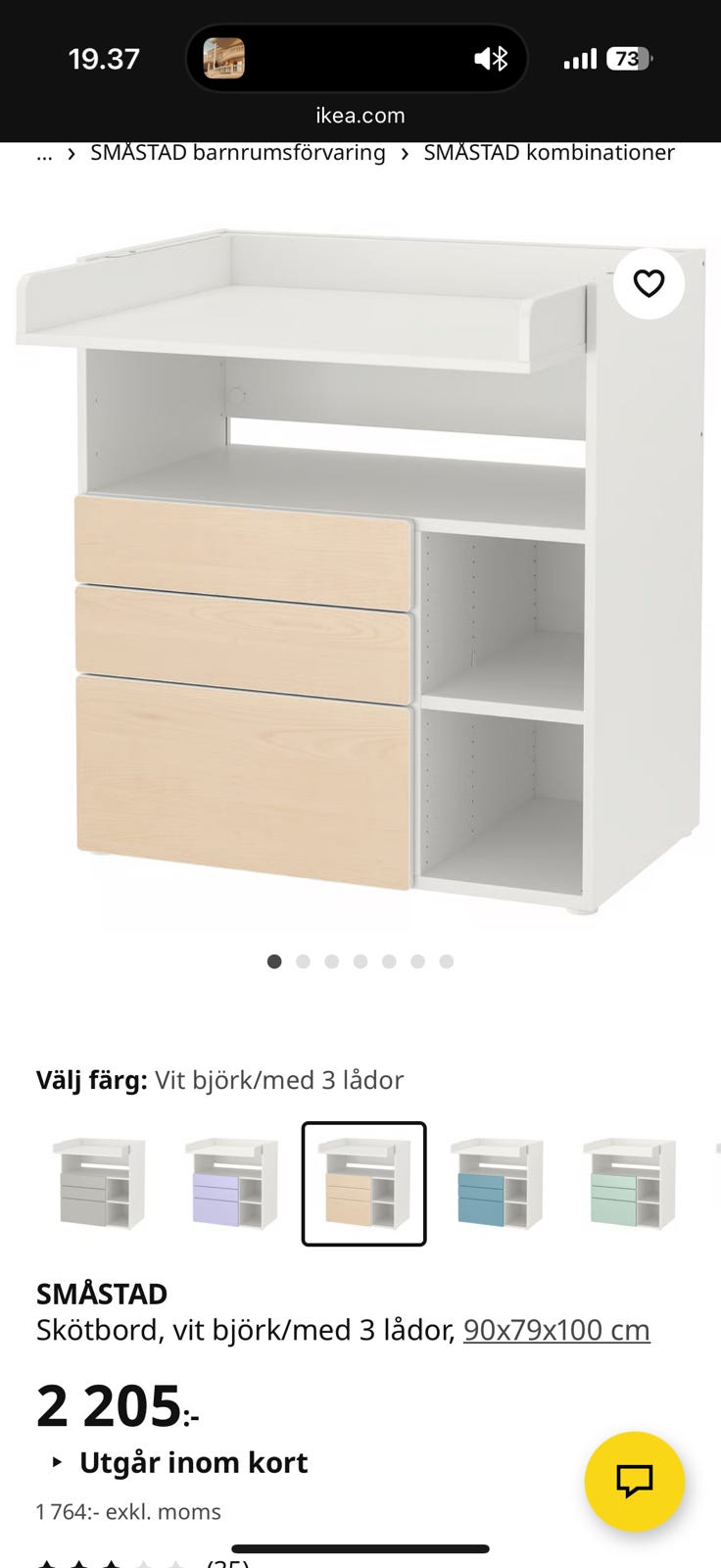Select the lilac drawer color variant
Screen dimensions: 721x1568
click(230, 1182)
